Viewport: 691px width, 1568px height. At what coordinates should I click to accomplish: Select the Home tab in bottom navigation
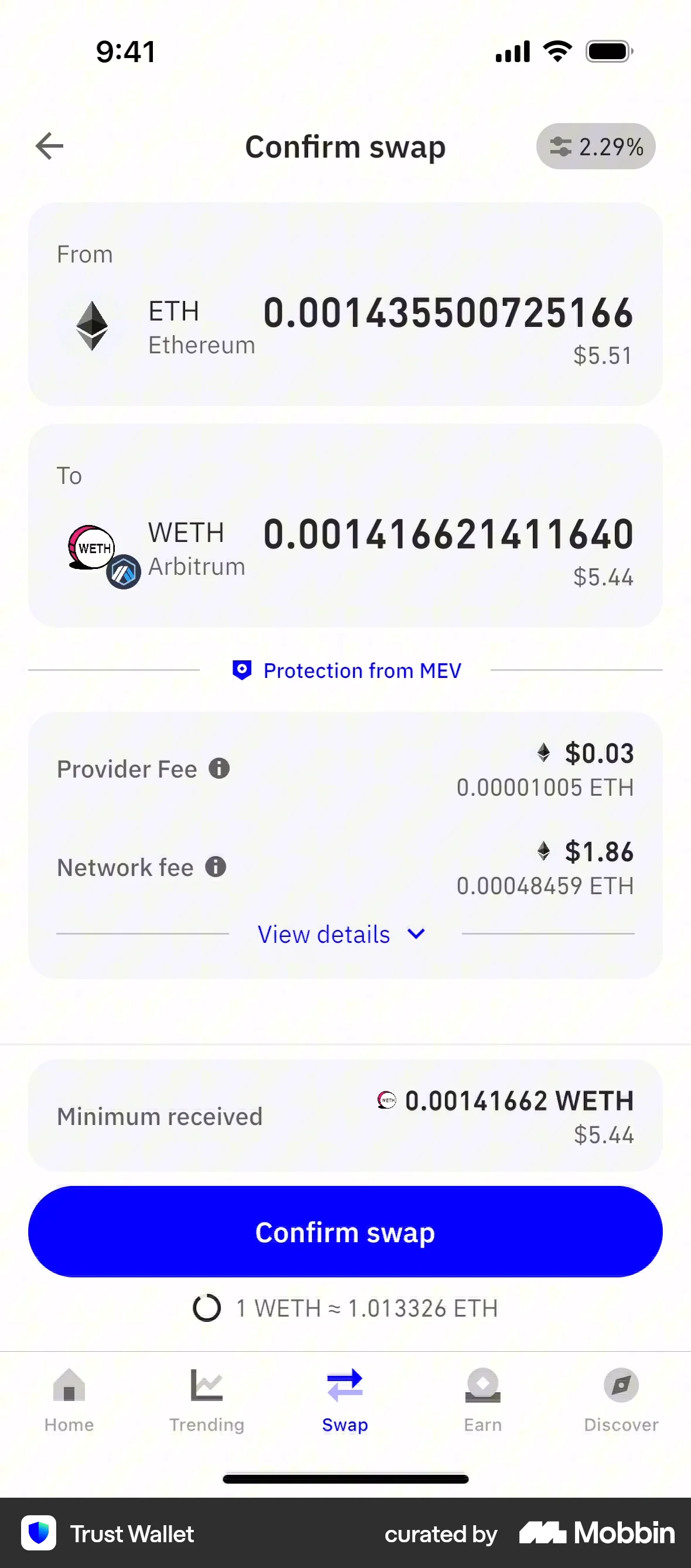69,1400
